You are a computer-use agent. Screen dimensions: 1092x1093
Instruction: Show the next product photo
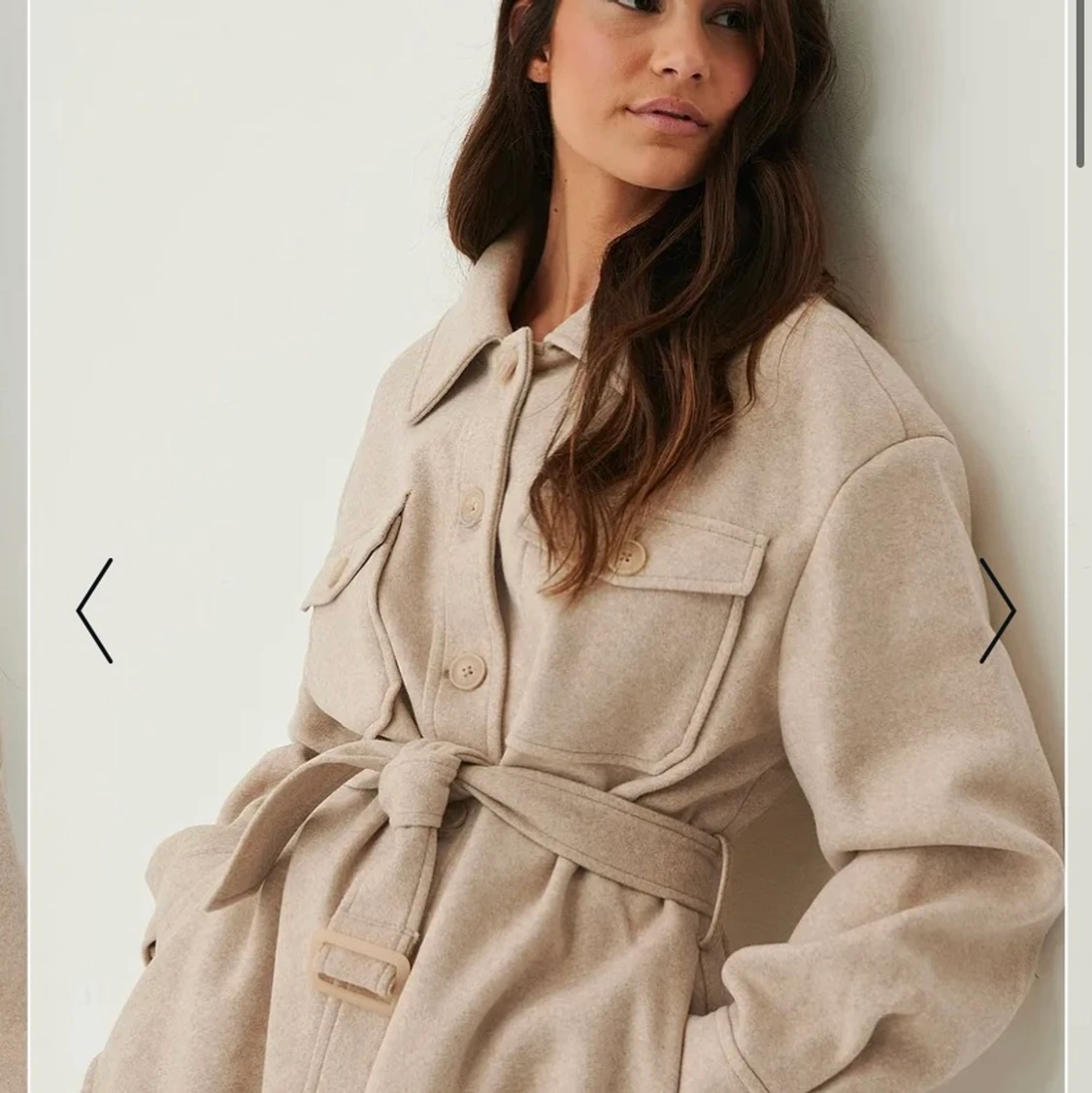coord(997,611)
